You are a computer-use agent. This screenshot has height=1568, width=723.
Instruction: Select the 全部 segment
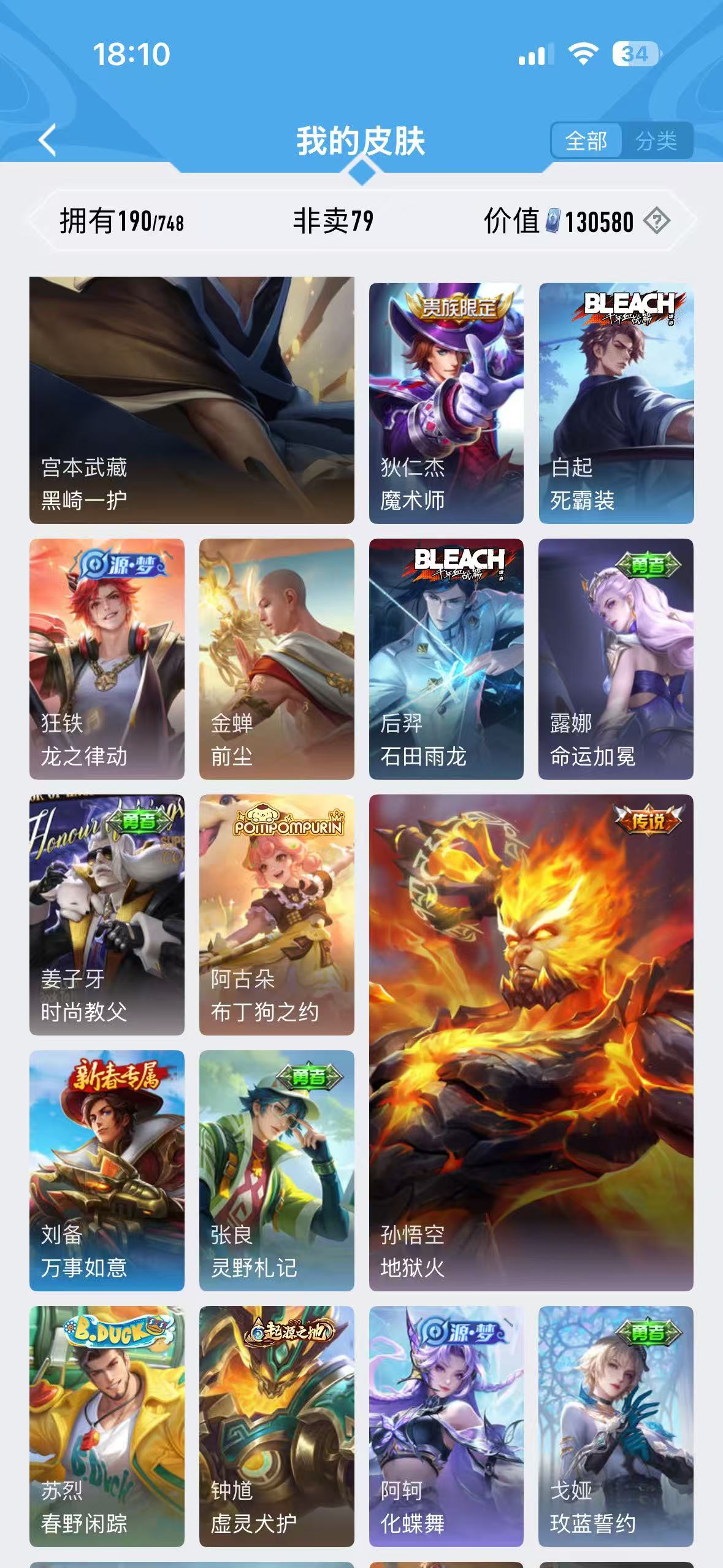[586, 141]
